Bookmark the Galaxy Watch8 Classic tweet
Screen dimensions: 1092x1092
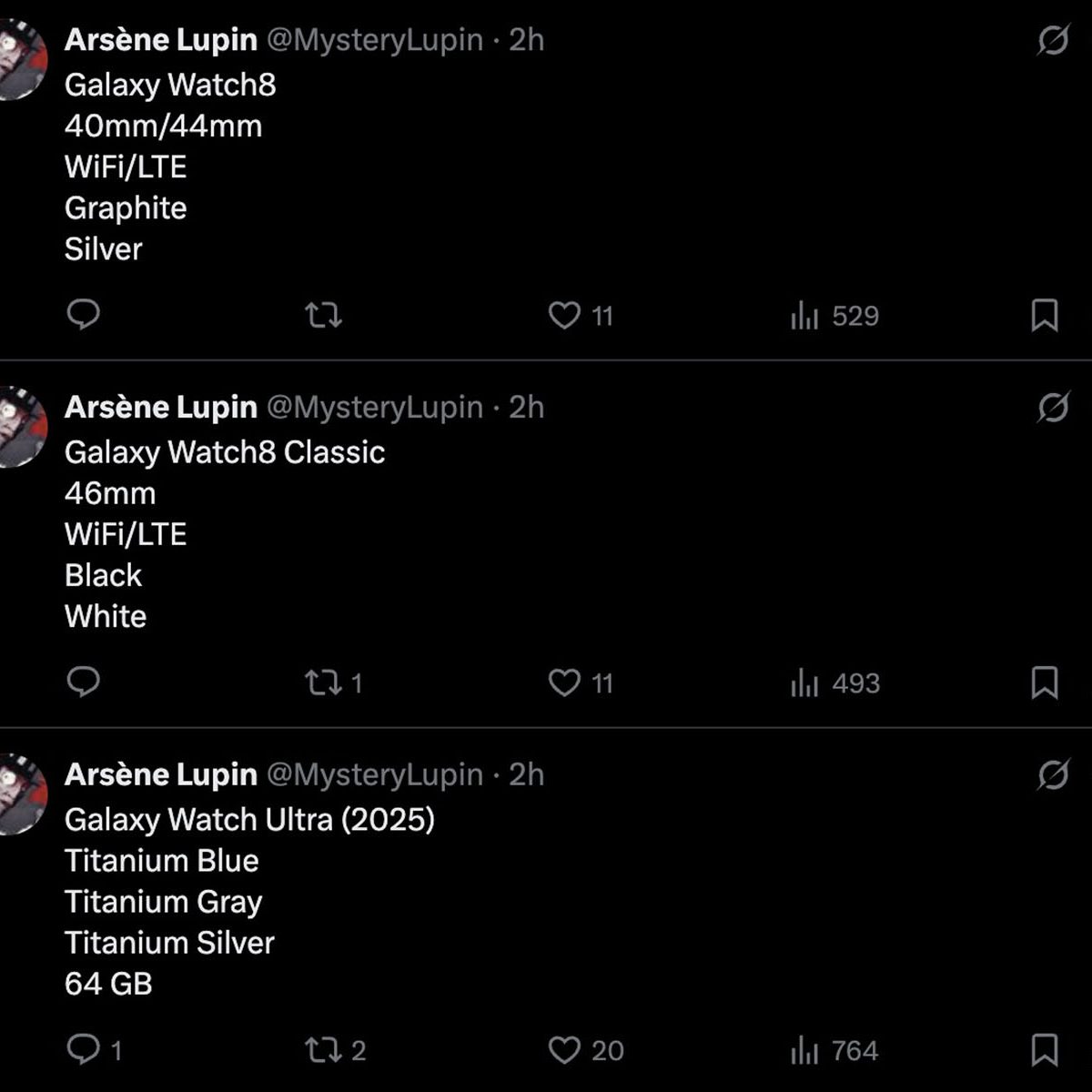pos(1045,683)
